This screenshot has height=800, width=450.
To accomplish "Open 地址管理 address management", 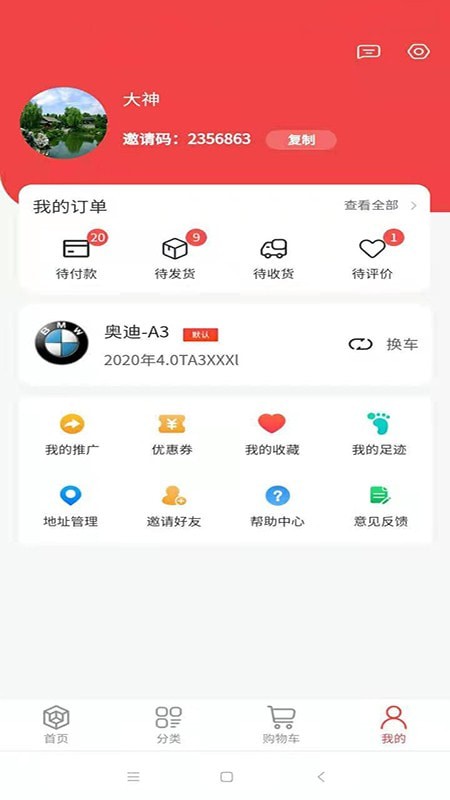I will tap(70, 507).
